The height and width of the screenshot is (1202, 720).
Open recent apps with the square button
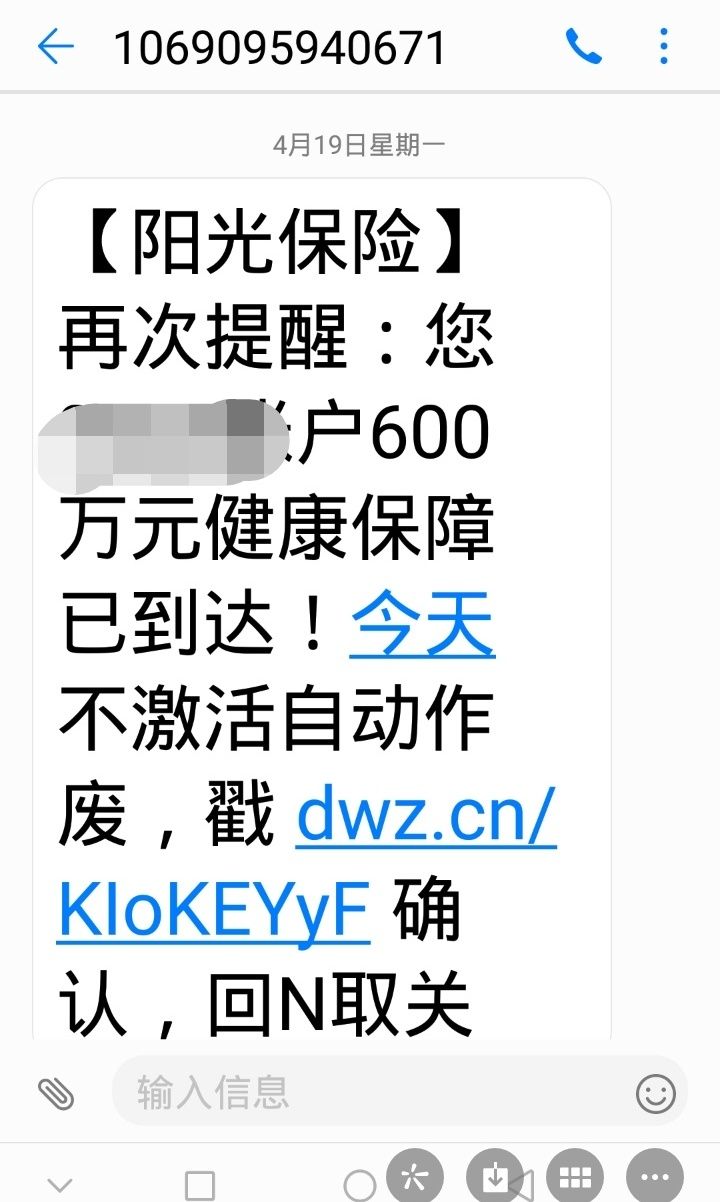200,1186
